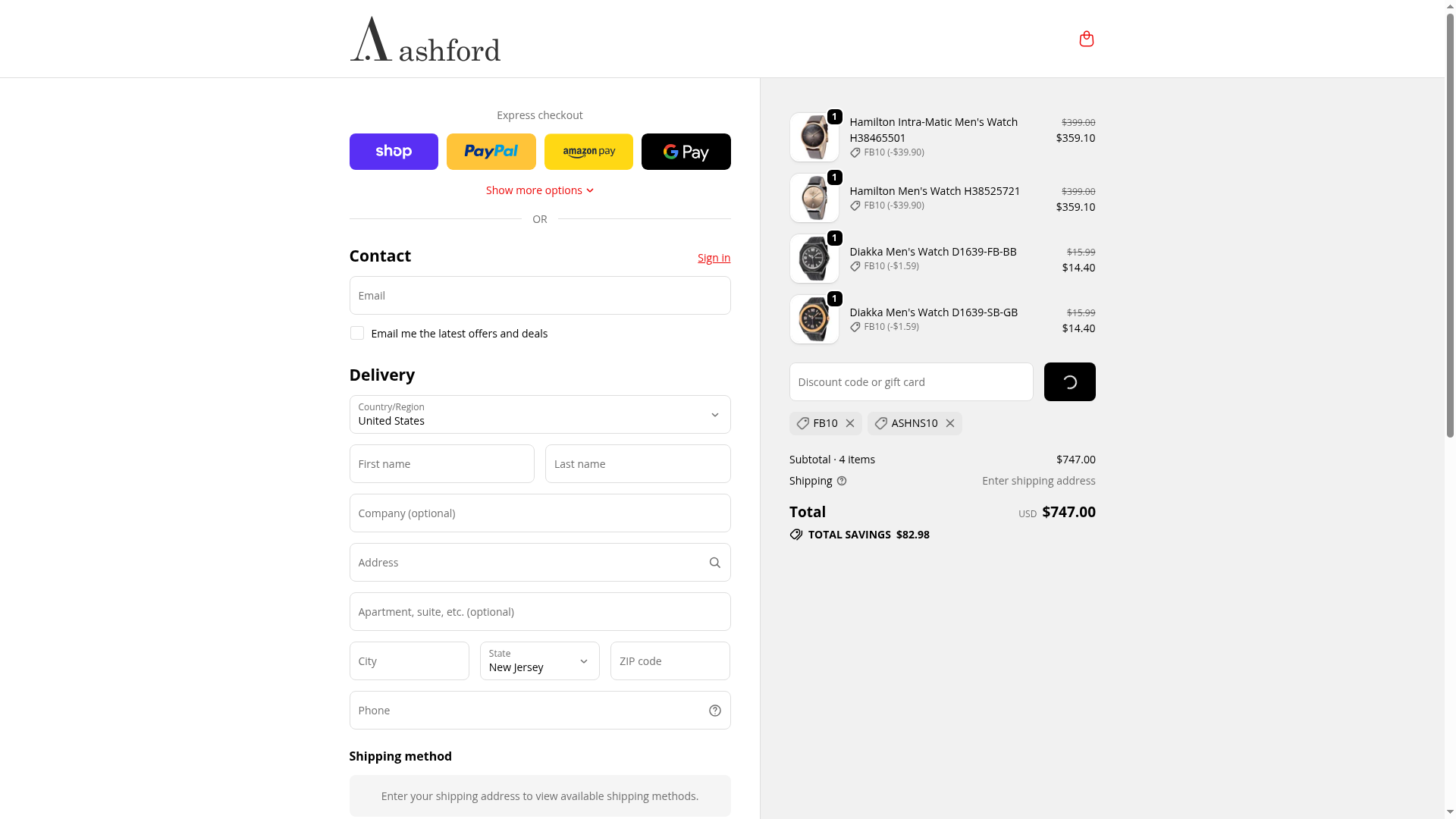Focus the Discount code or gift card field
Viewport: 1456px width, 819px height.
pyautogui.click(x=911, y=382)
